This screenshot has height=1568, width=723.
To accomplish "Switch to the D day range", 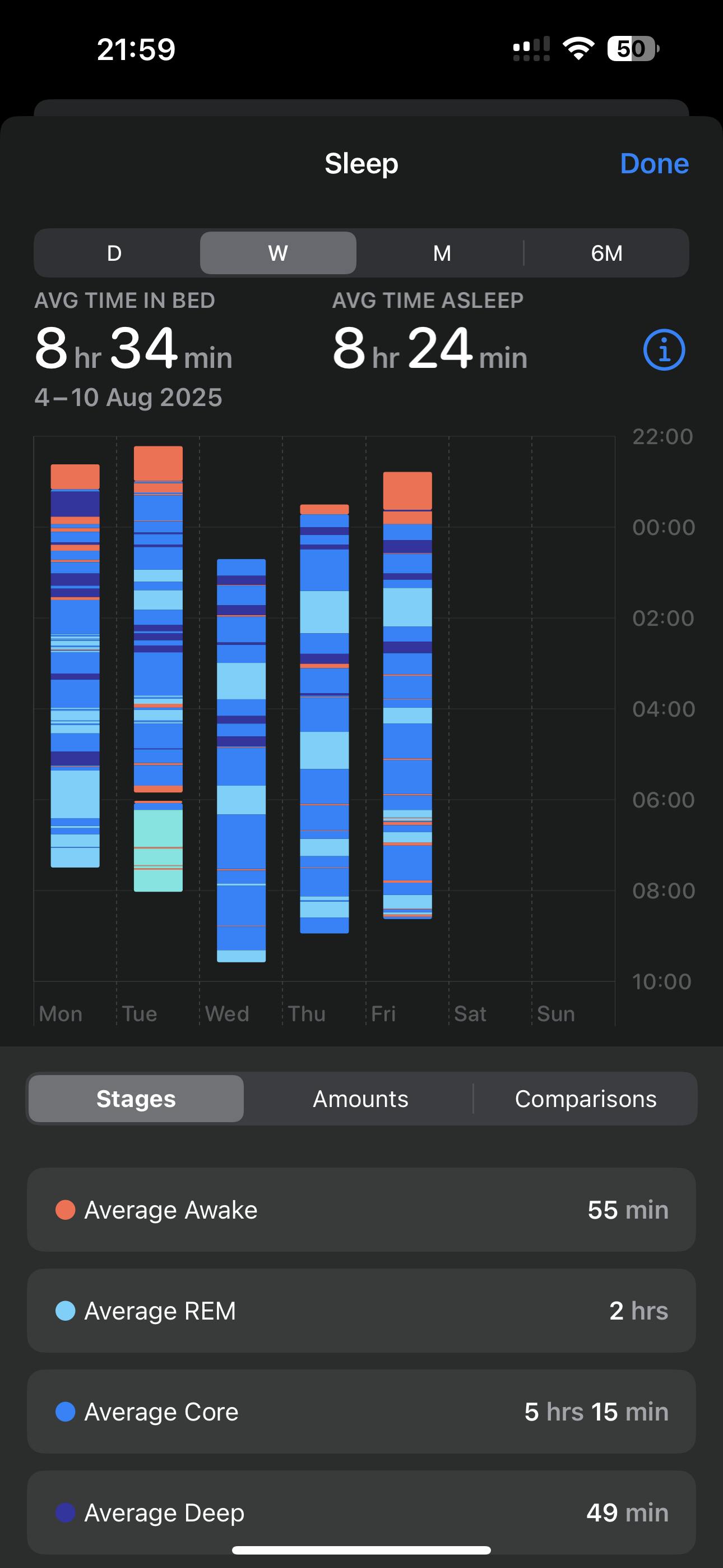I will click(x=114, y=253).
